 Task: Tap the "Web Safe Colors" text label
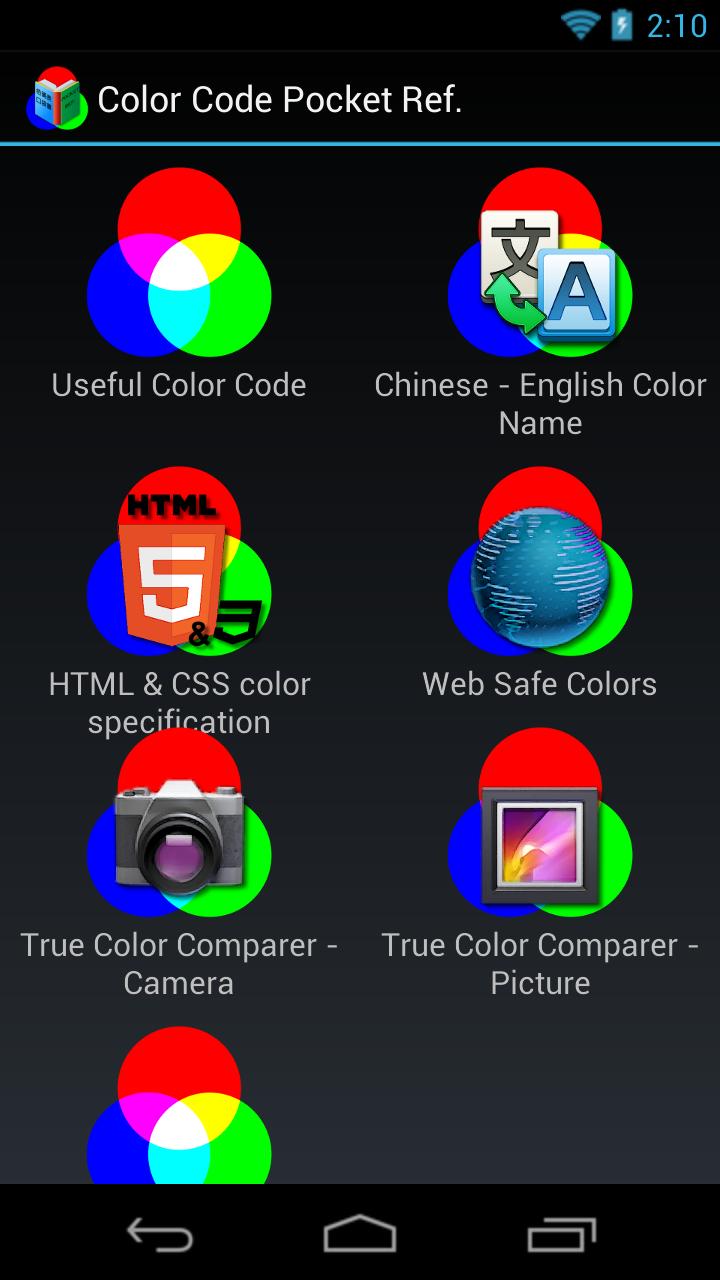[540, 684]
